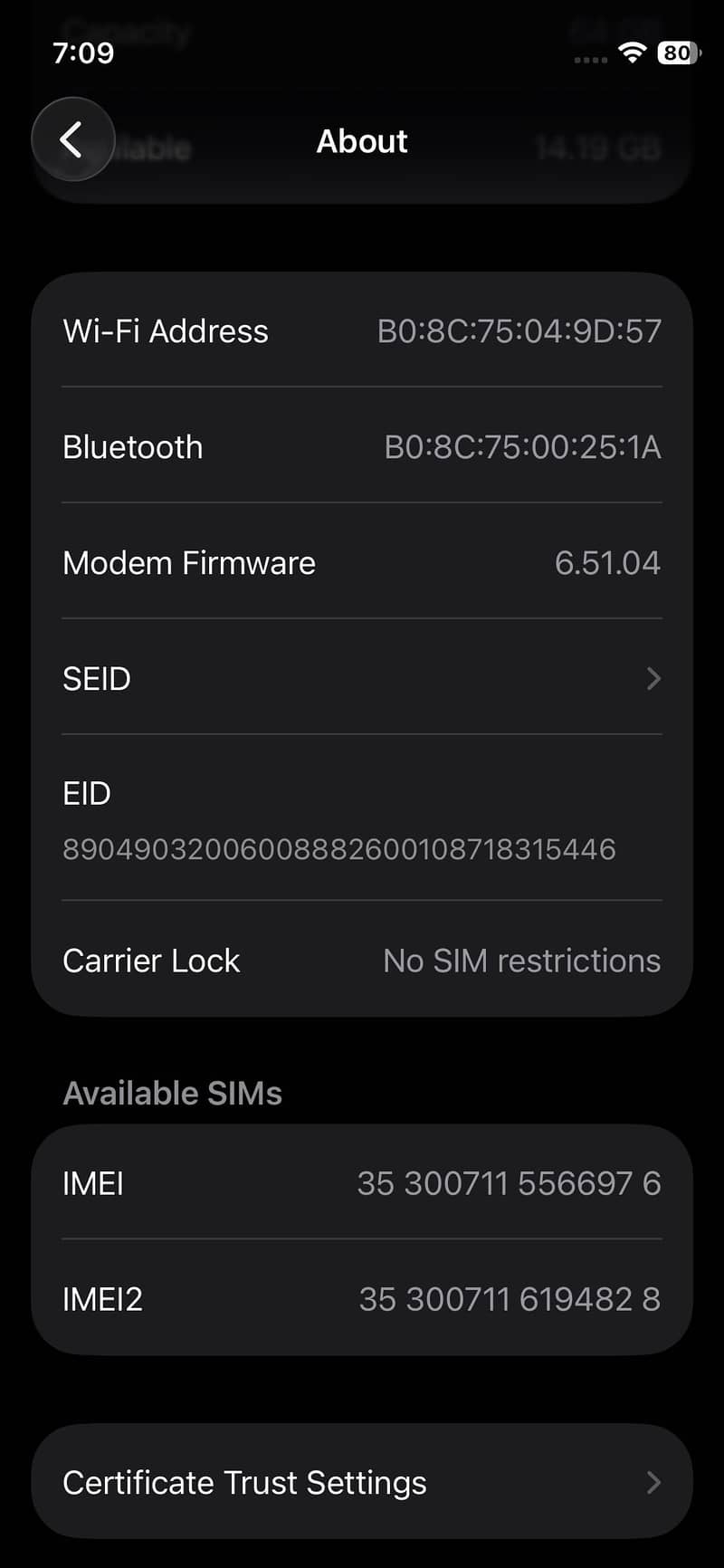The image size is (724, 1568).
Task: Tap the IMEI row to select it
Action: pyautogui.click(x=362, y=1182)
